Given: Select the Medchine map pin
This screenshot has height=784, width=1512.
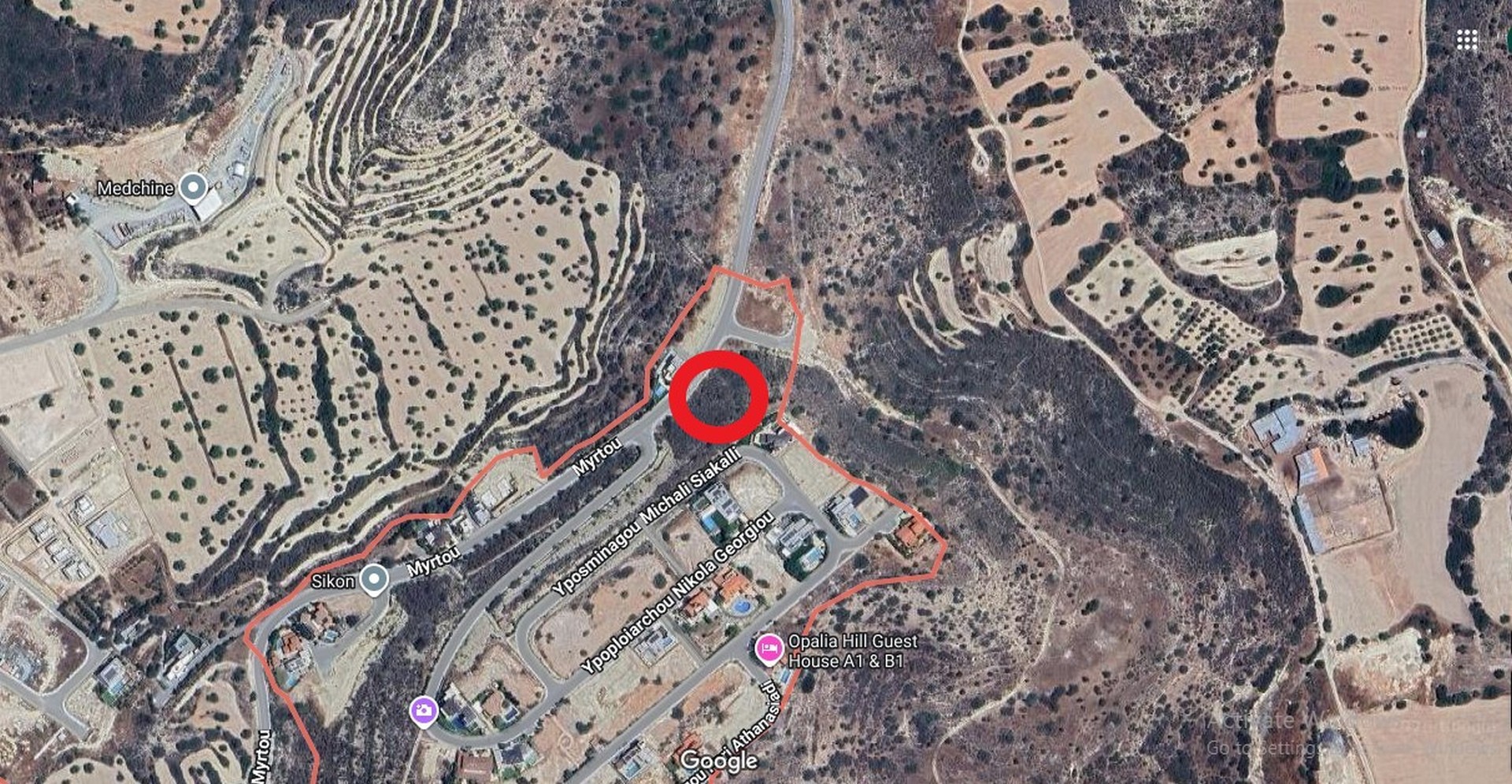Looking at the screenshot, I should point(193,187).
